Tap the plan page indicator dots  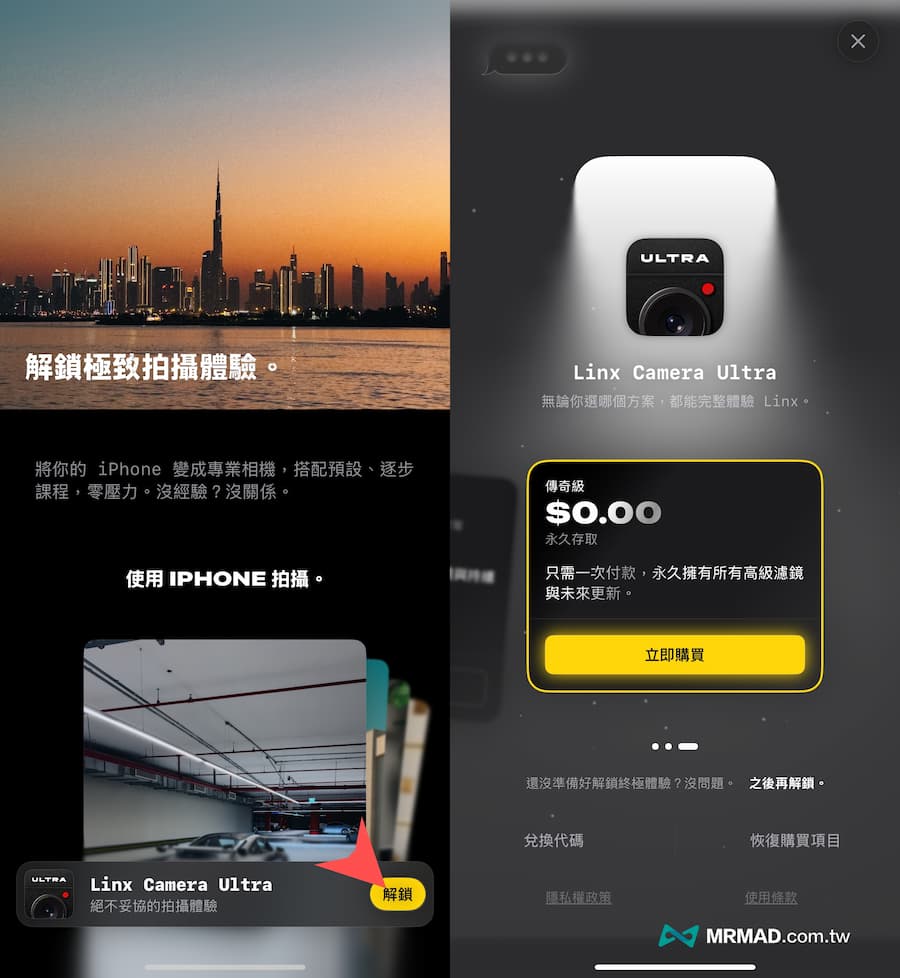675,746
